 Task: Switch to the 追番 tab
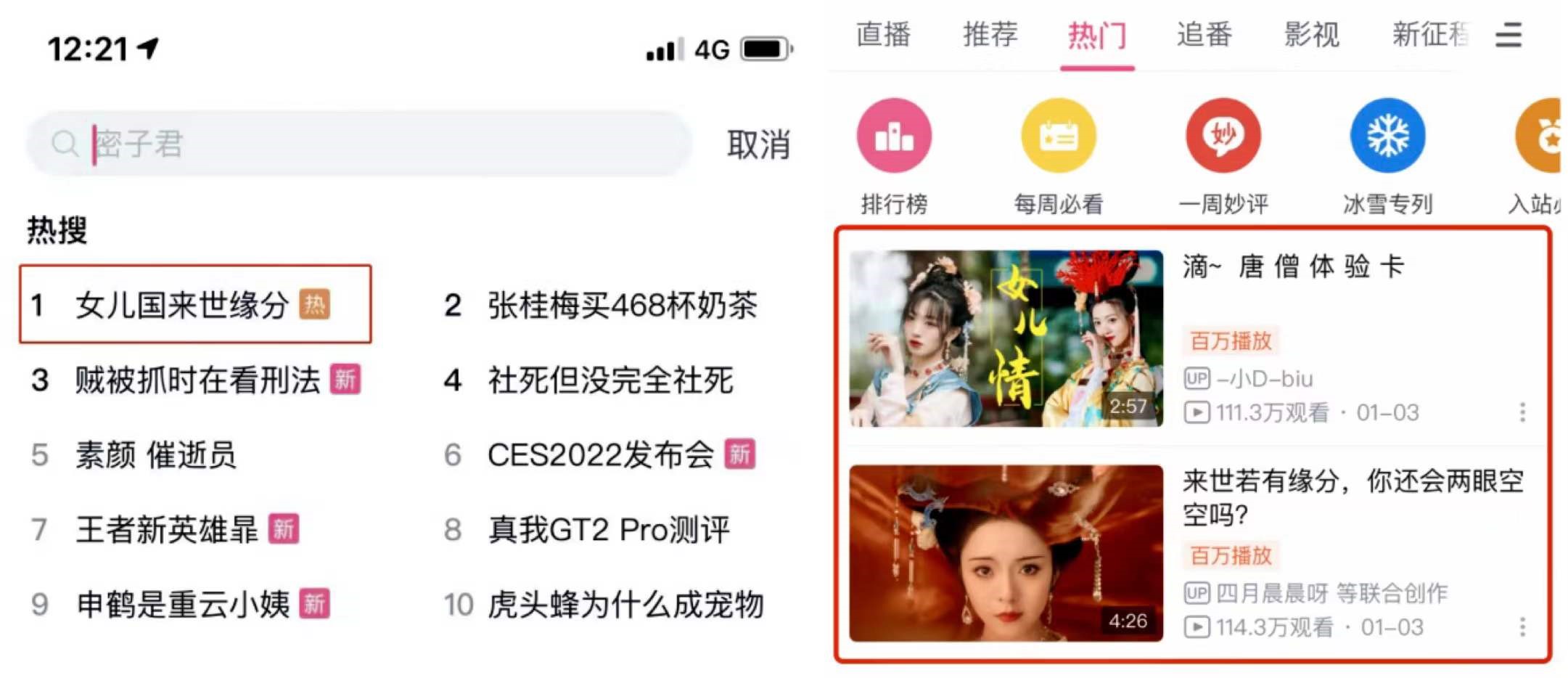(x=1204, y=34)
